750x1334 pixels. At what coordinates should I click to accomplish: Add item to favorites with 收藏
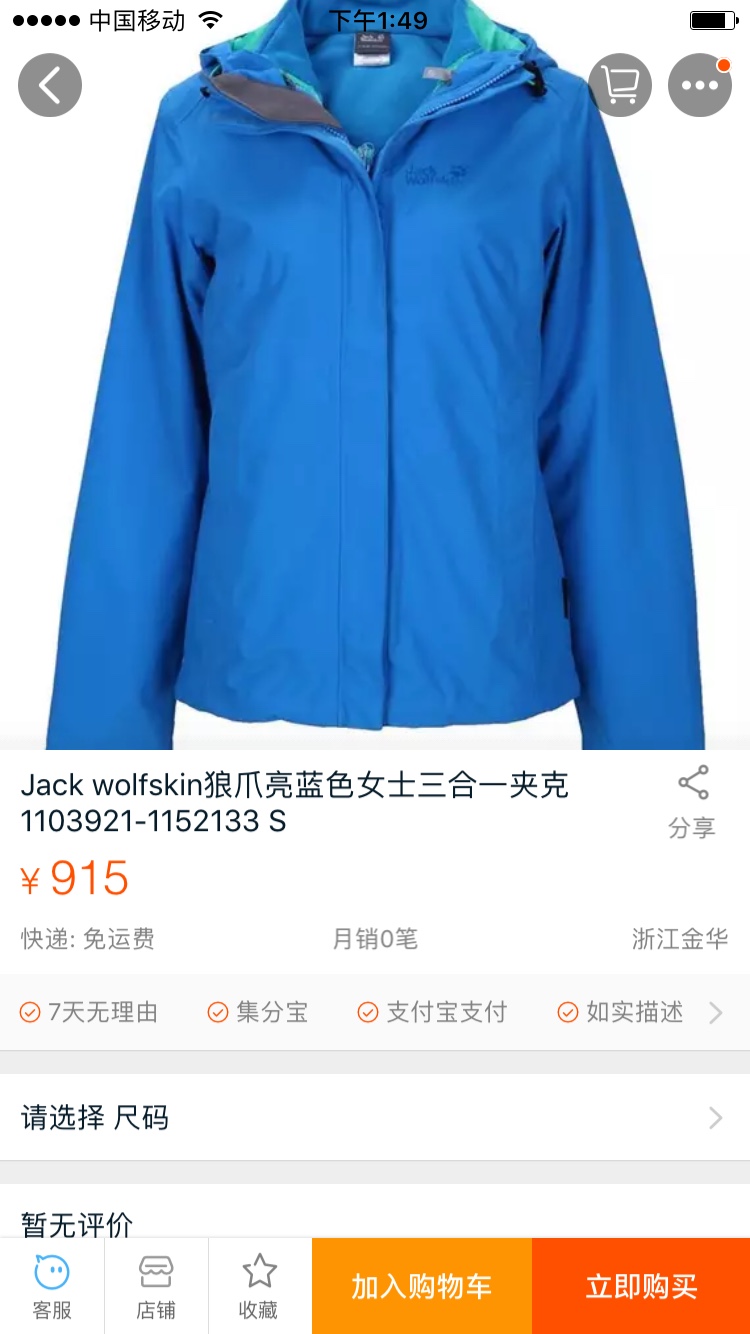[x=259, y=1286]
